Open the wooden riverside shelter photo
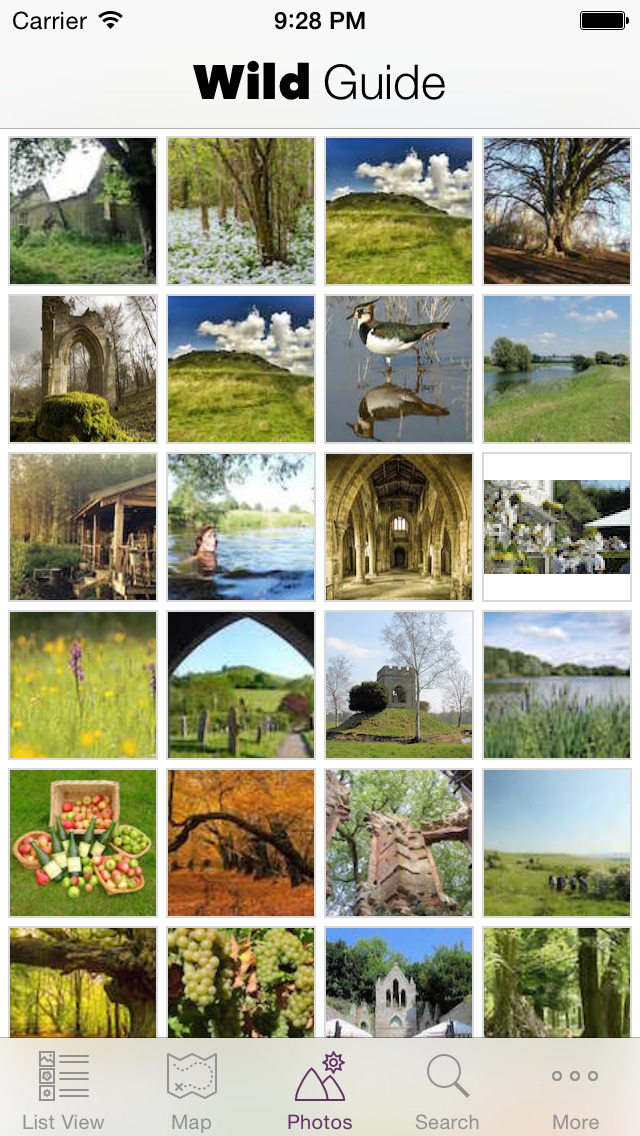The image size is (640, 1136). (83, 526)
